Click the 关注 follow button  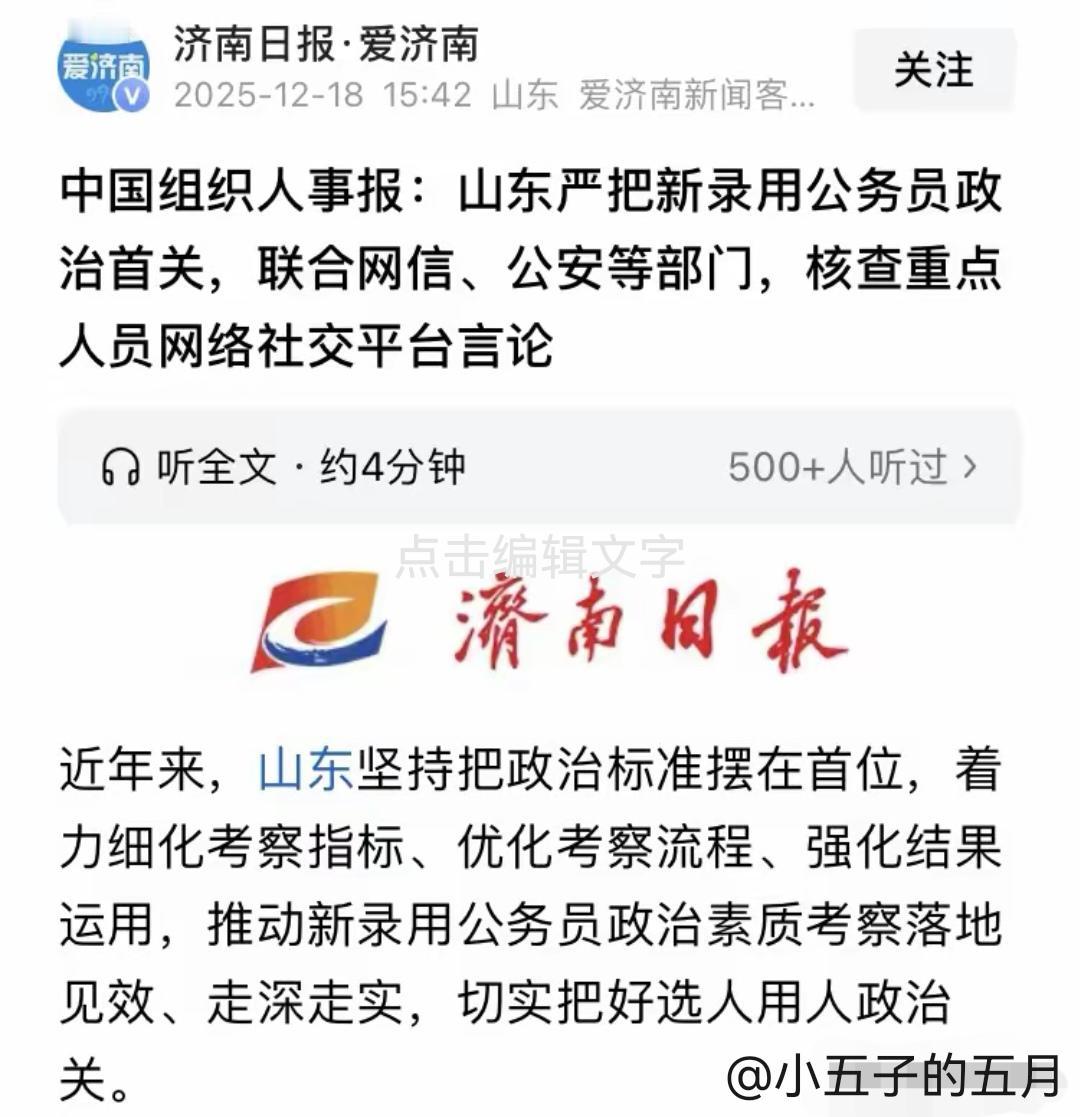click(x=932, y=70)
